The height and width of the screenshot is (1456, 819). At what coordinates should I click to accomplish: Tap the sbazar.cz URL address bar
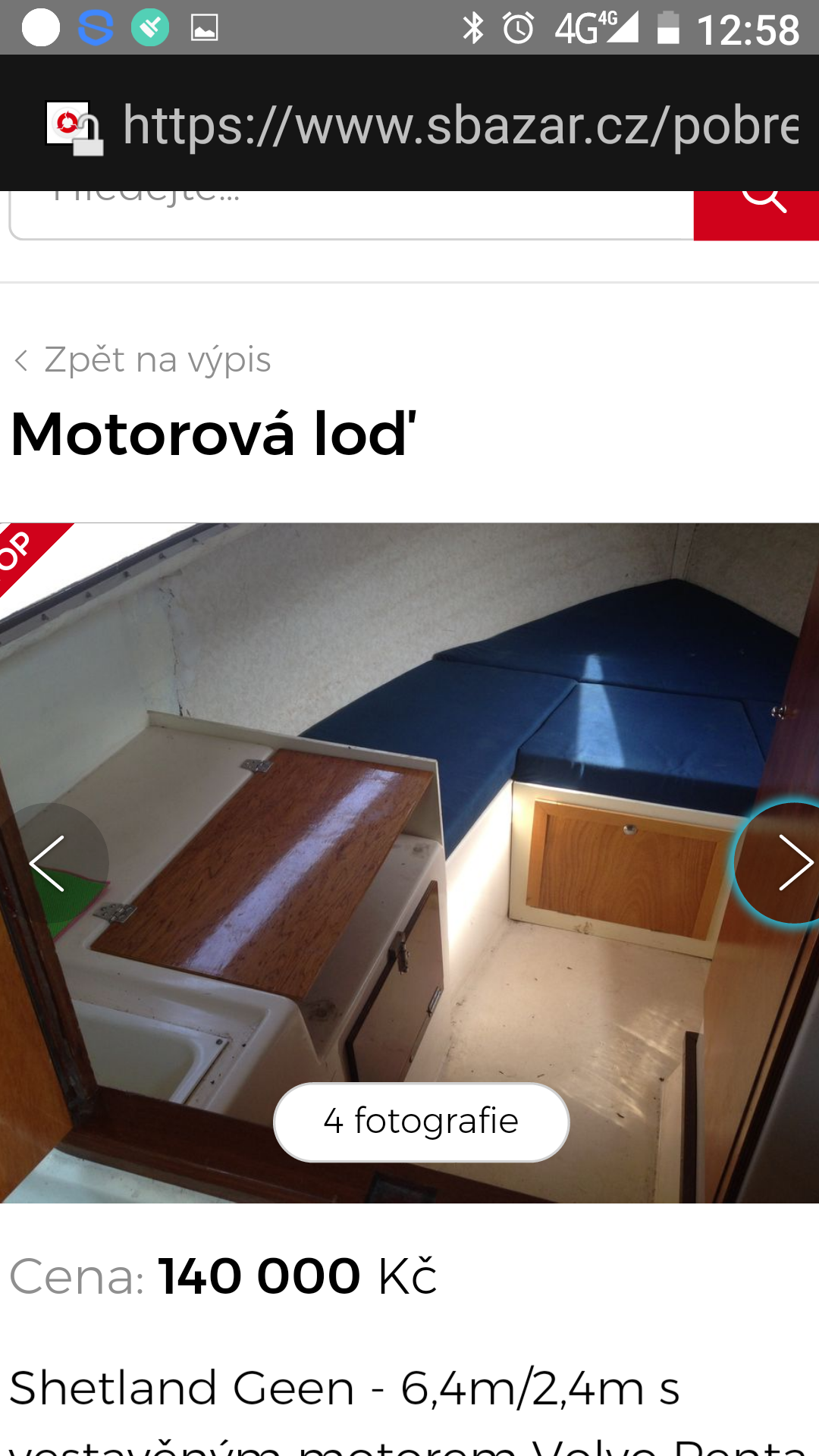pos(460,125)
